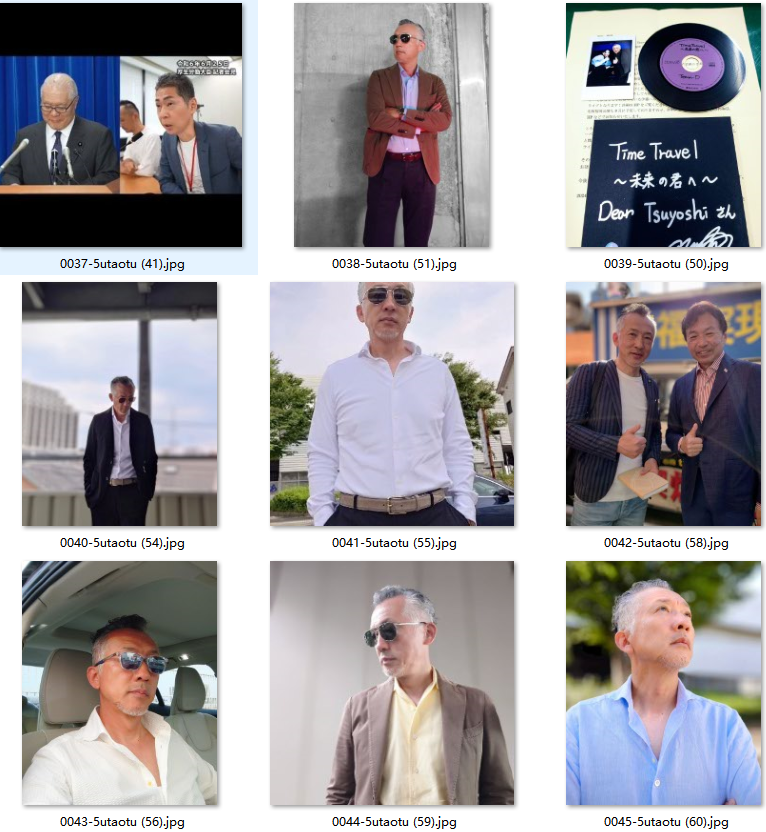View the 0045-5utaotu (60).jpg picture

[x=664, y=683]
